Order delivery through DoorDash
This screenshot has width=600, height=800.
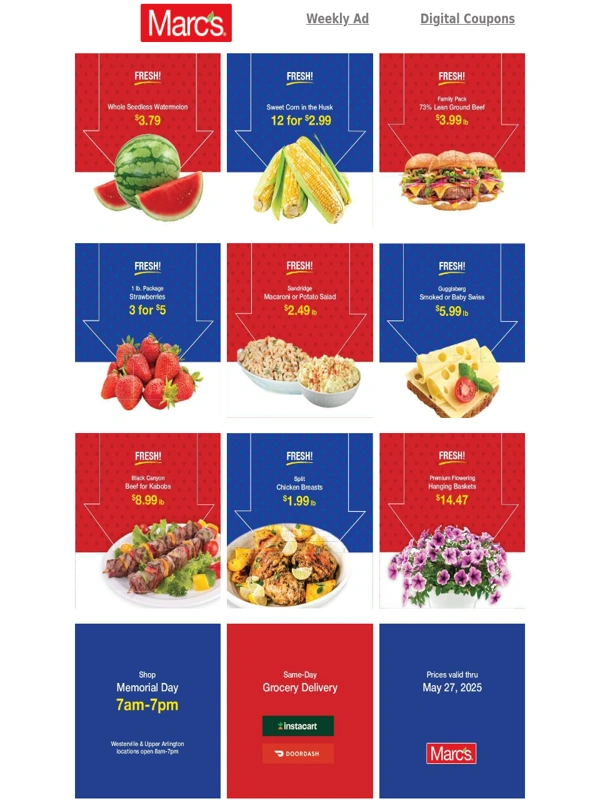(x=298, y=754)
